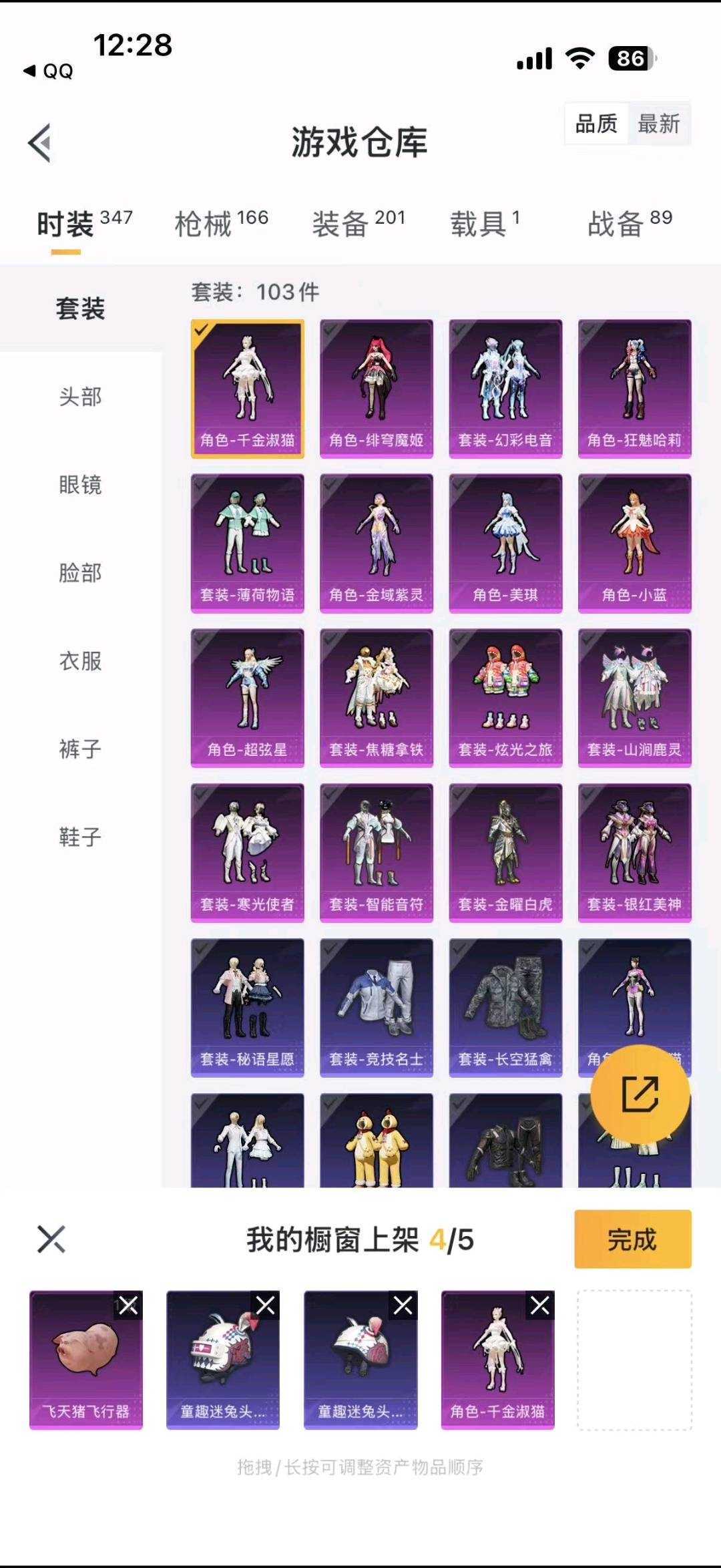
Task: Select the 角色-绯穹魔姬 item
Action: tap(377, 389)
